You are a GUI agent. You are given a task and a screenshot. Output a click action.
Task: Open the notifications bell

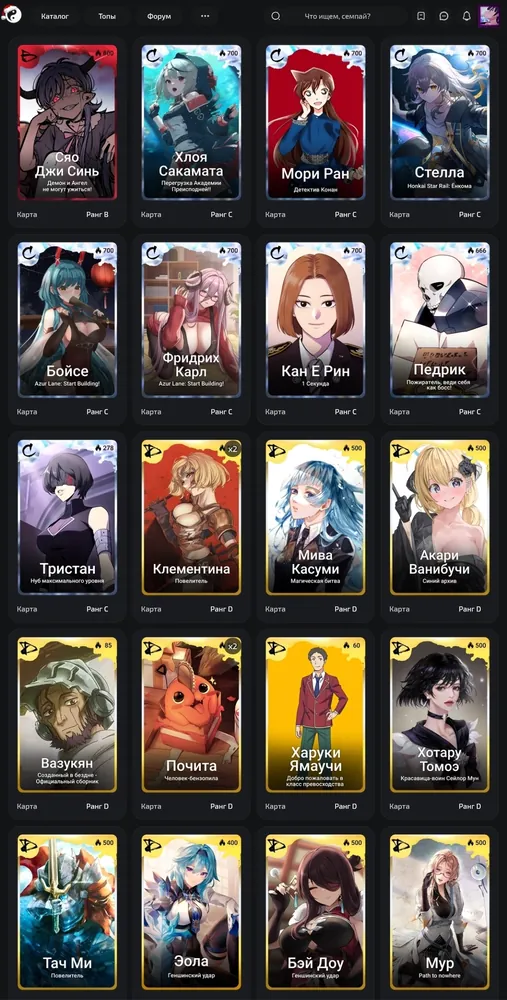pos(466,16)
